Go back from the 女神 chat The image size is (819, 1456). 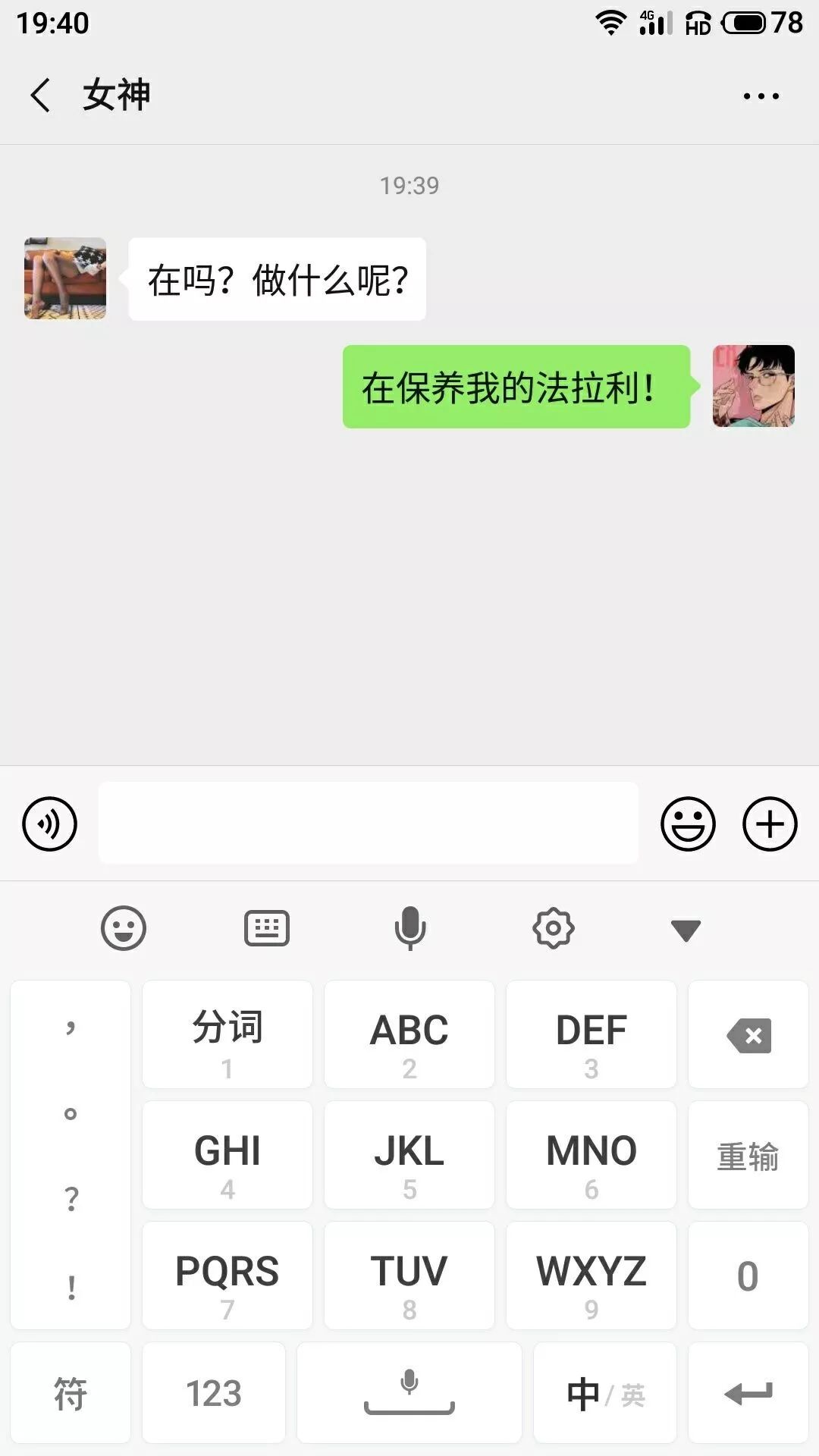click(x=40, y=96)
